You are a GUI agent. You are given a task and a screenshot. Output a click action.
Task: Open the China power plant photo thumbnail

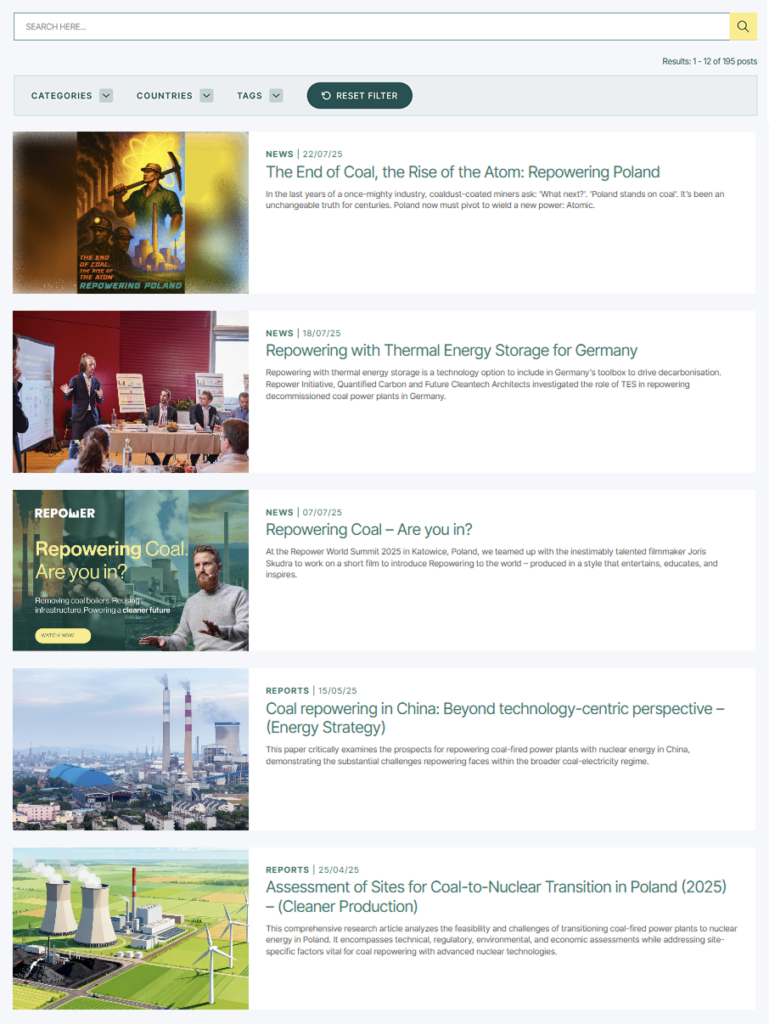coord(131,749)
